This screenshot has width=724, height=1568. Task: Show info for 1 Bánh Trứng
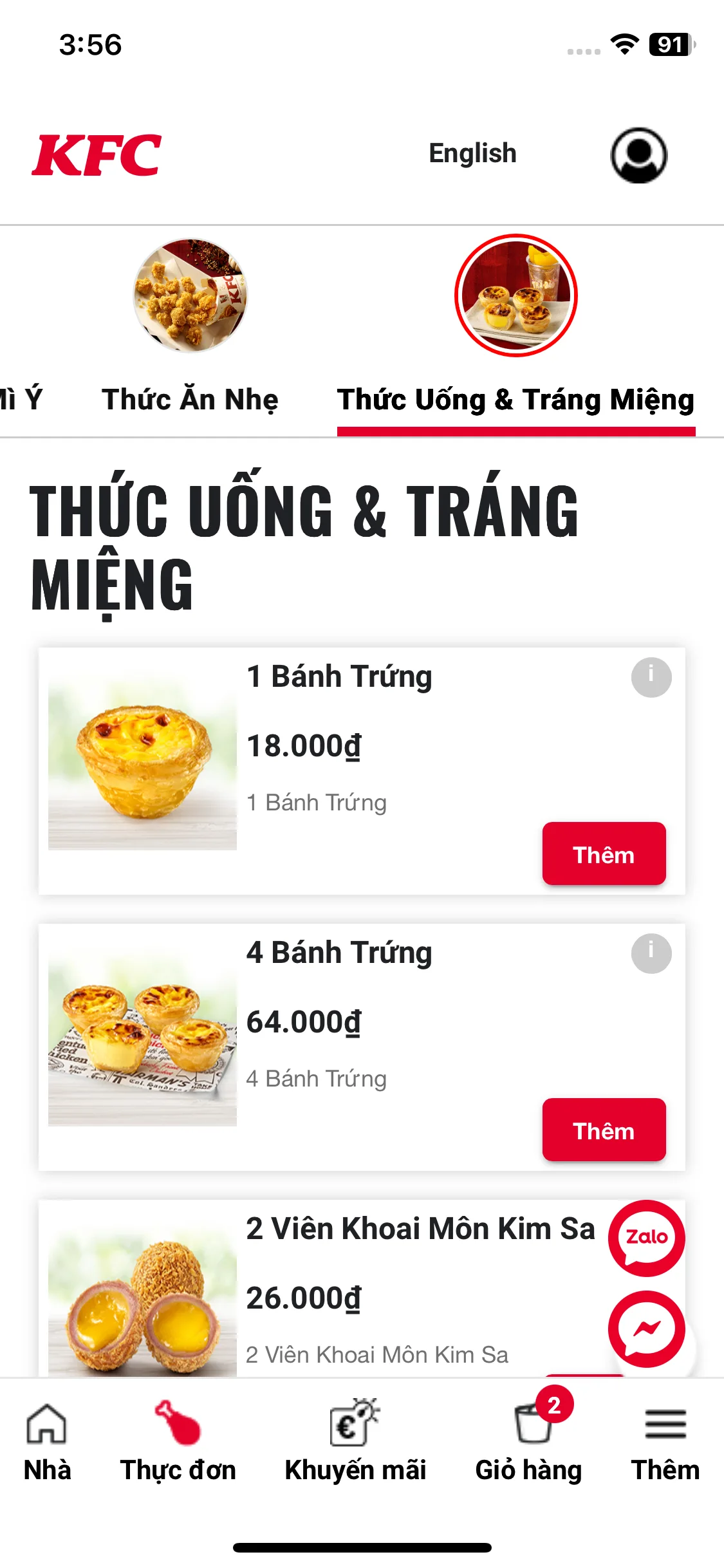[651, 677]
